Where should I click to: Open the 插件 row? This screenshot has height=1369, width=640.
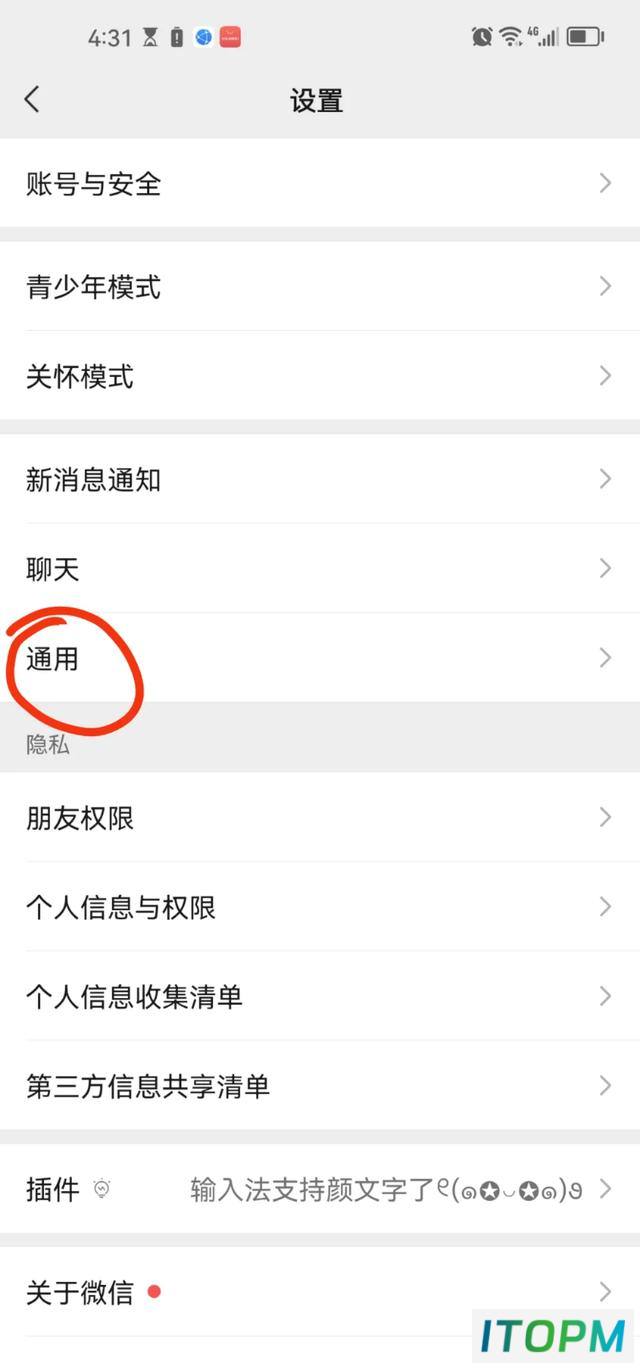[320, 1189]
